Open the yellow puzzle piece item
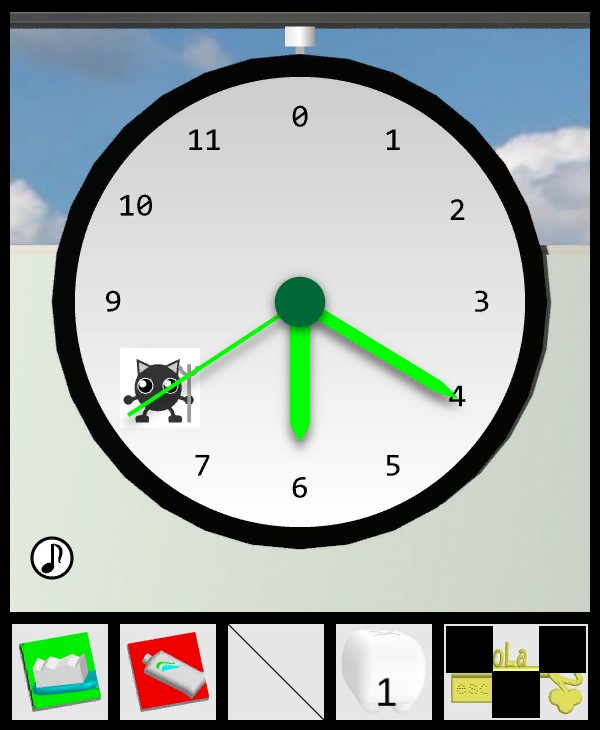Image resolution: width=600 pixels, height=730 pixels. 516,672
